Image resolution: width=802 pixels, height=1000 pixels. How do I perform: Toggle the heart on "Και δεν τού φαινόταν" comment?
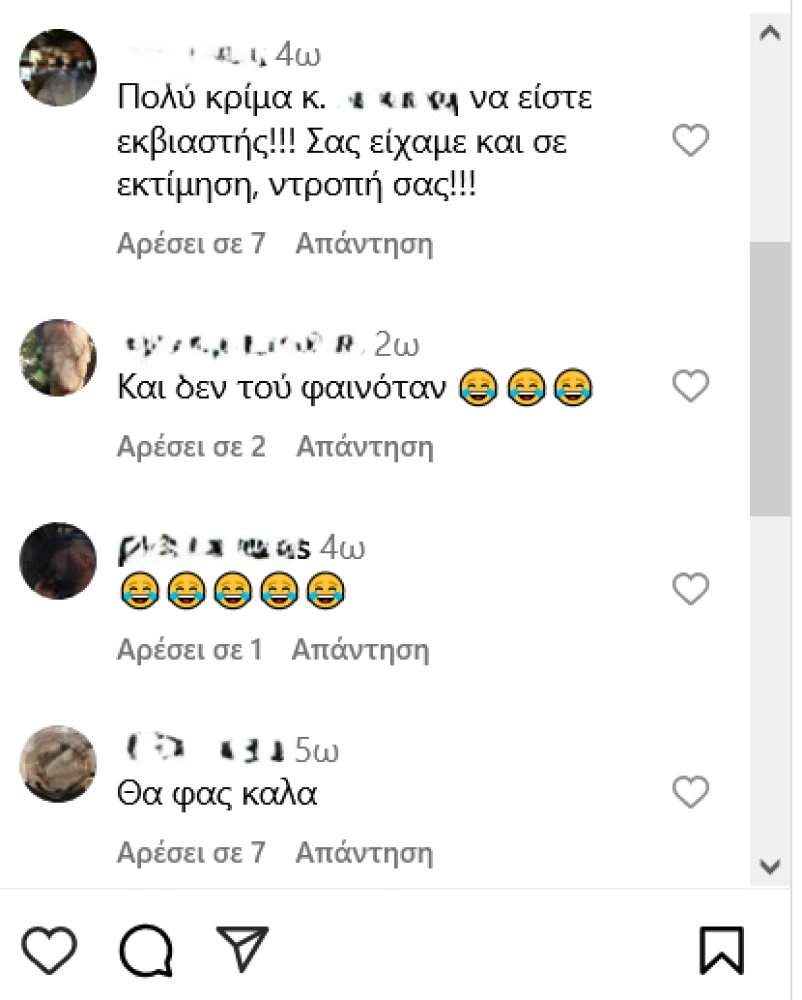pyautogui.click(x=690, y=385)
